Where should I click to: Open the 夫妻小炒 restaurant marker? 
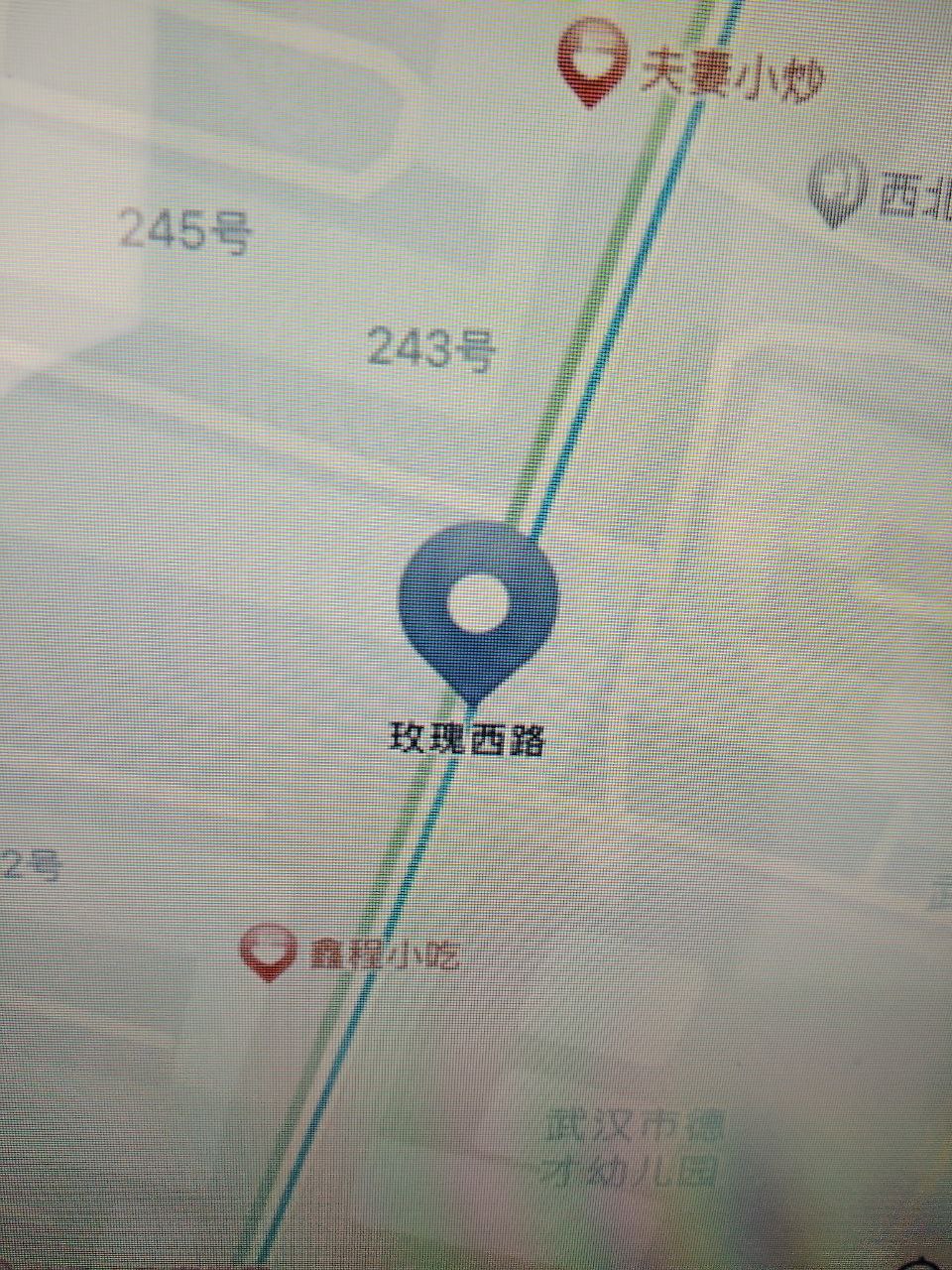click(x=592, y=62)
